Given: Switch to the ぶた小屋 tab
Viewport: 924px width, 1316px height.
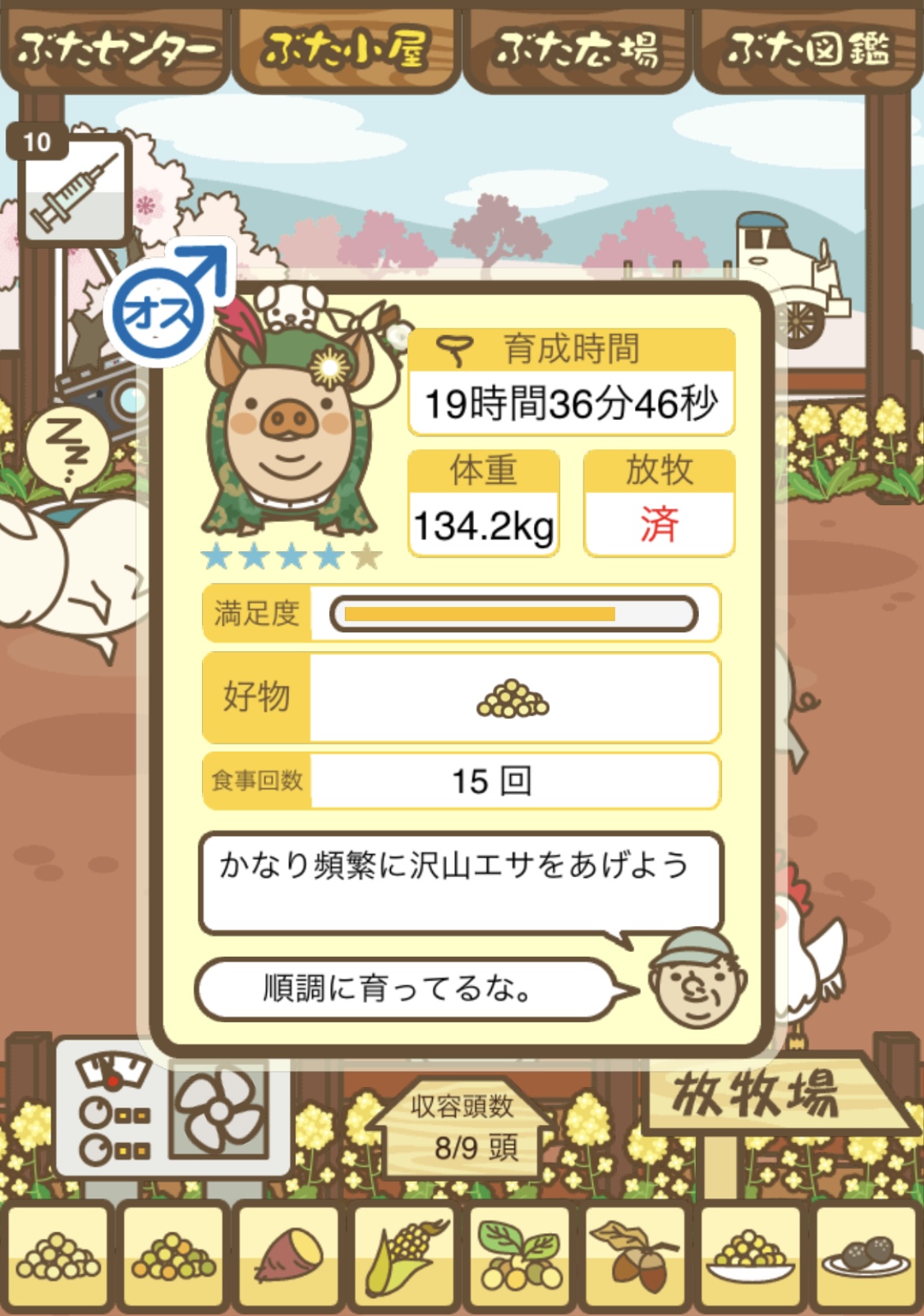Looking at the screenshot, I should coord(346,49).
